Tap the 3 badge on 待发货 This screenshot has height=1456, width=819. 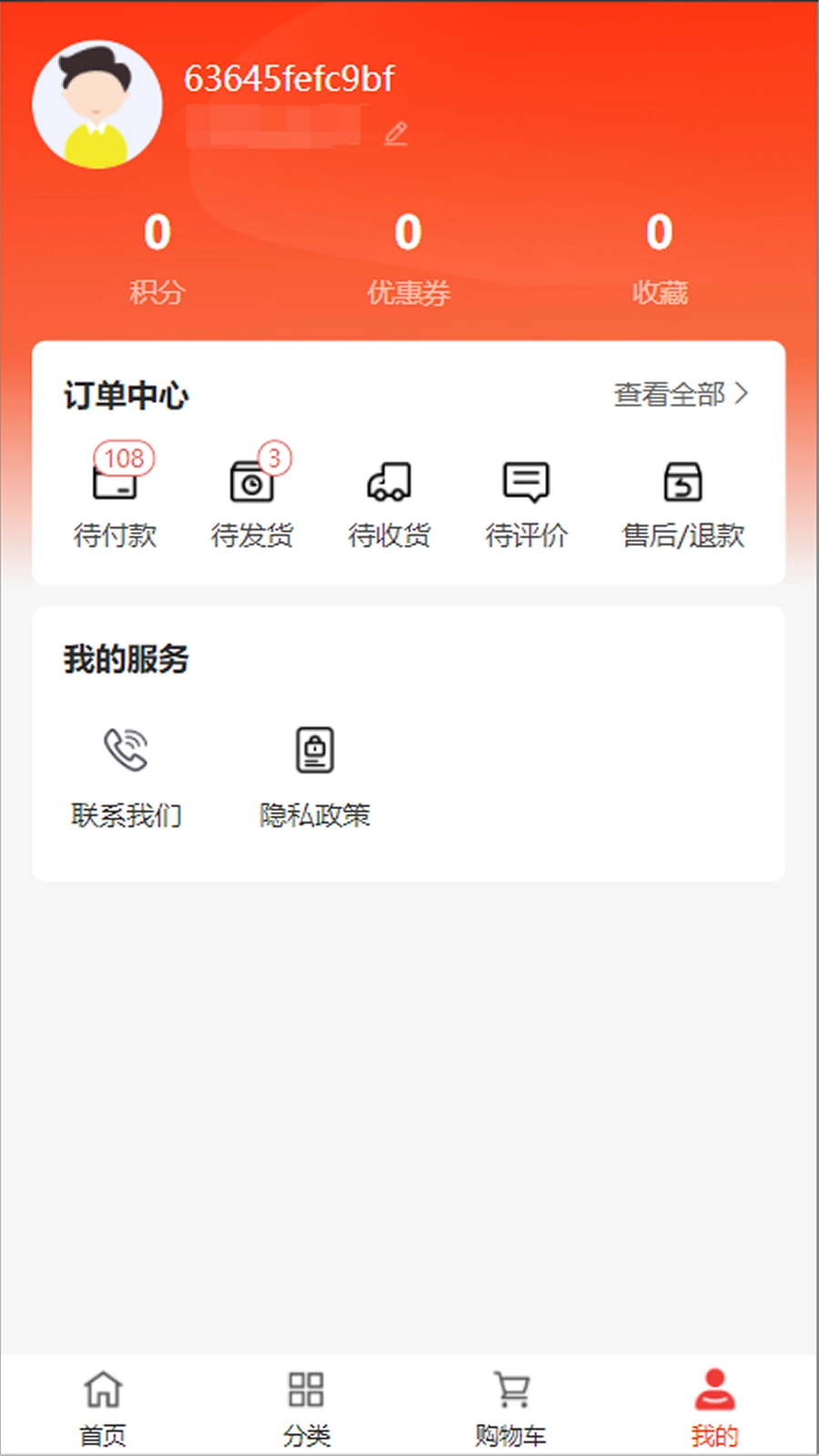[275, 456]
